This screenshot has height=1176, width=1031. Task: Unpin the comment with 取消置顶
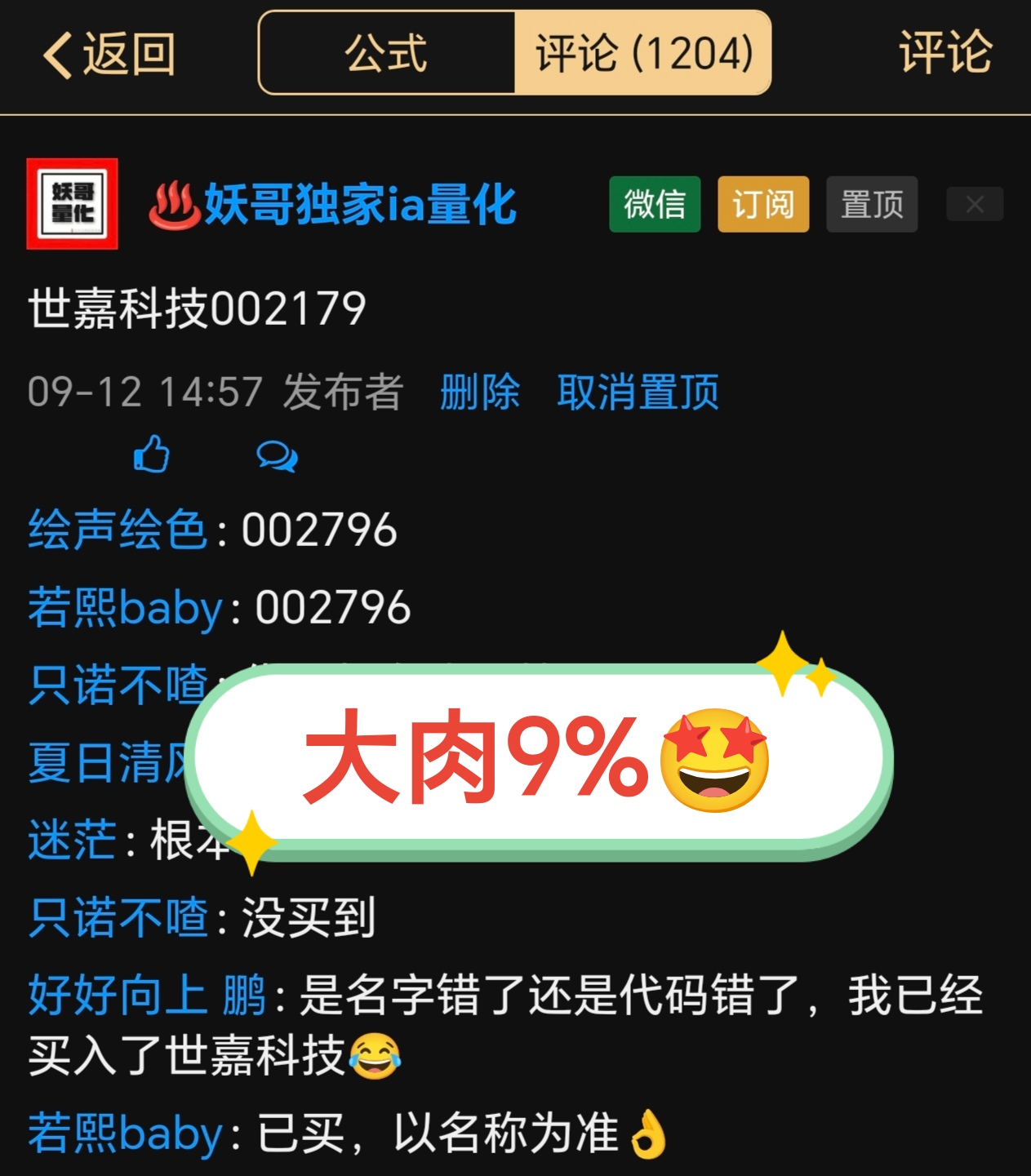638,392
